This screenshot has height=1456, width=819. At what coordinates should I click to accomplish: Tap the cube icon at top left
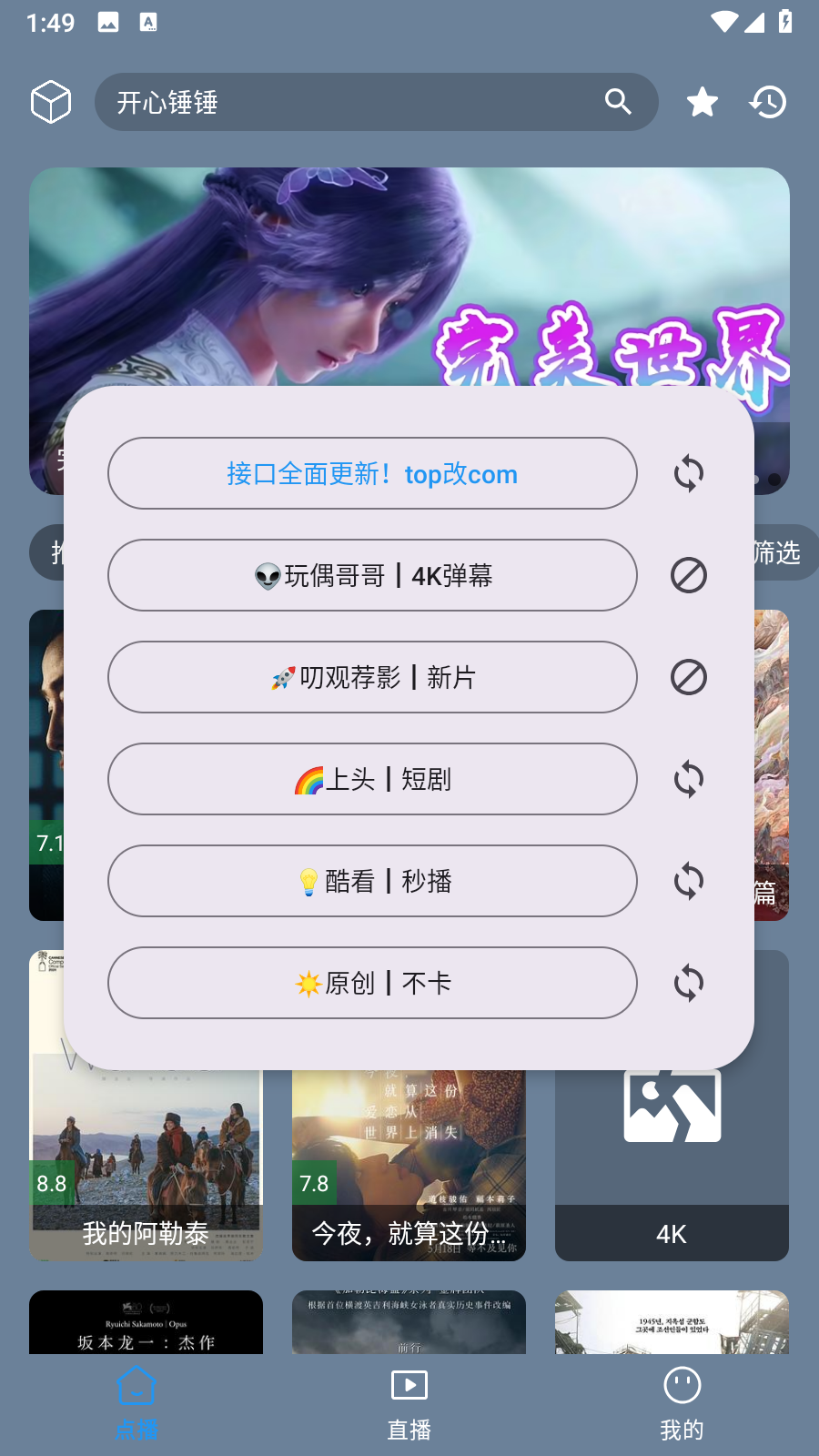[51, 102]
